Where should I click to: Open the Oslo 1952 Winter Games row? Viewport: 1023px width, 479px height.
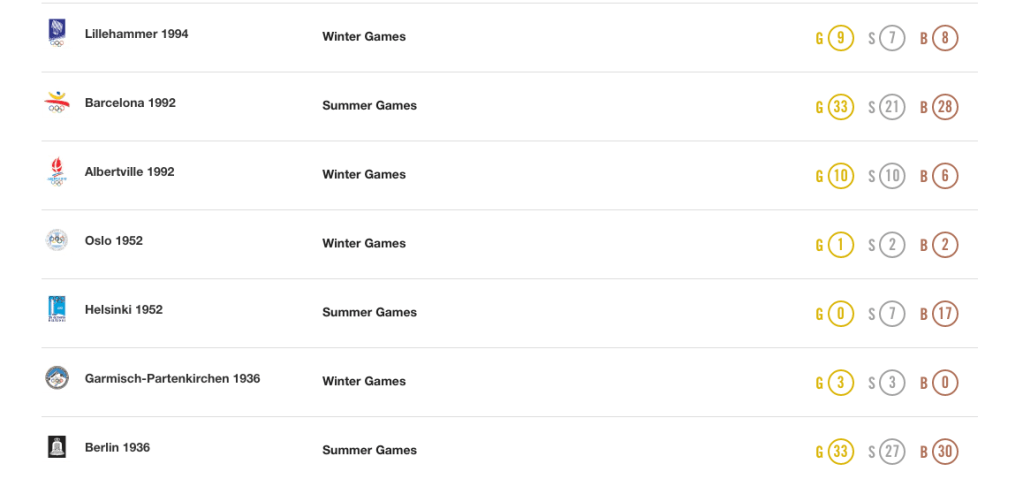[113, 241]
